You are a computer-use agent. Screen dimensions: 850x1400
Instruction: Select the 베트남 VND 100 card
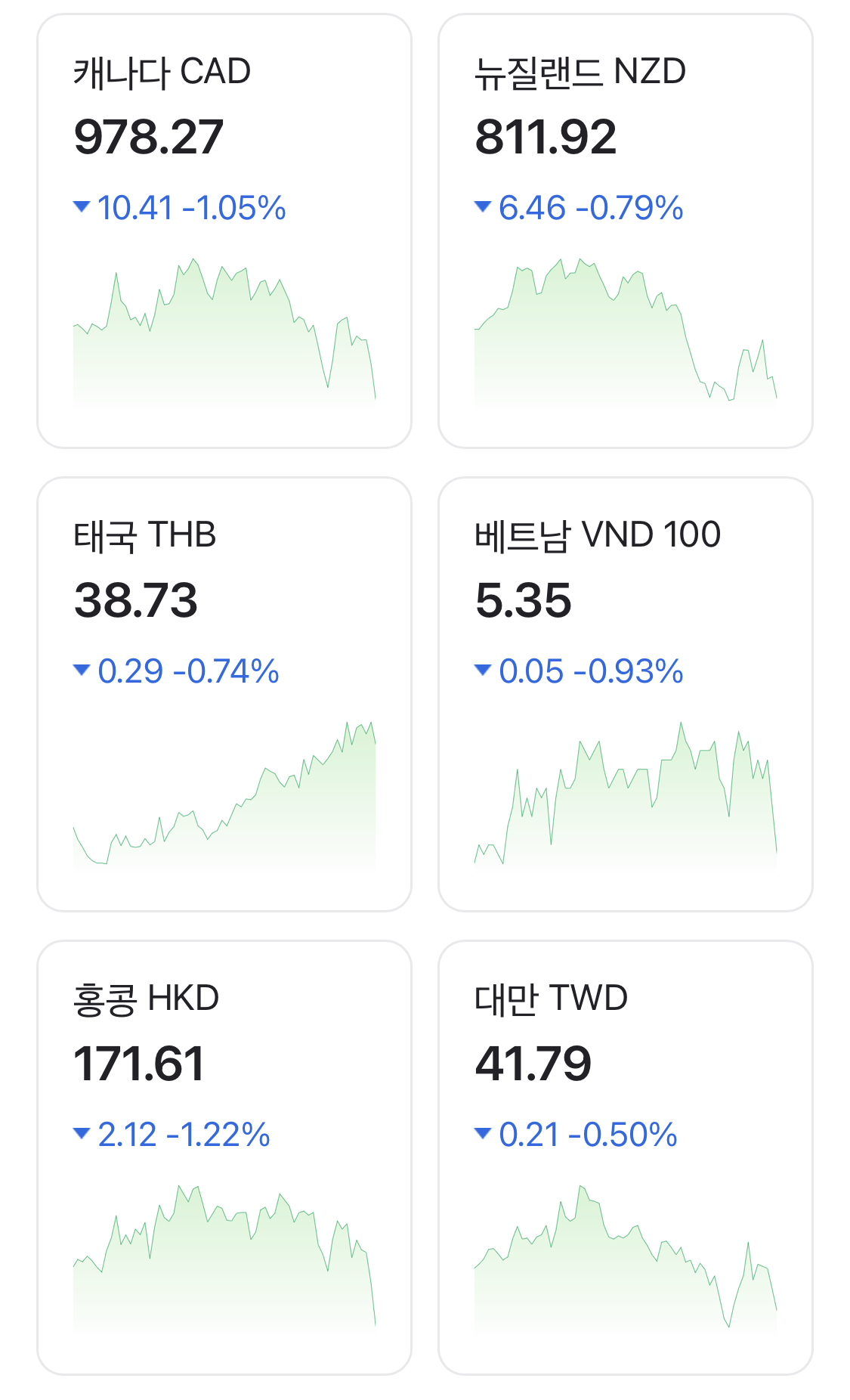click(626, 694)
